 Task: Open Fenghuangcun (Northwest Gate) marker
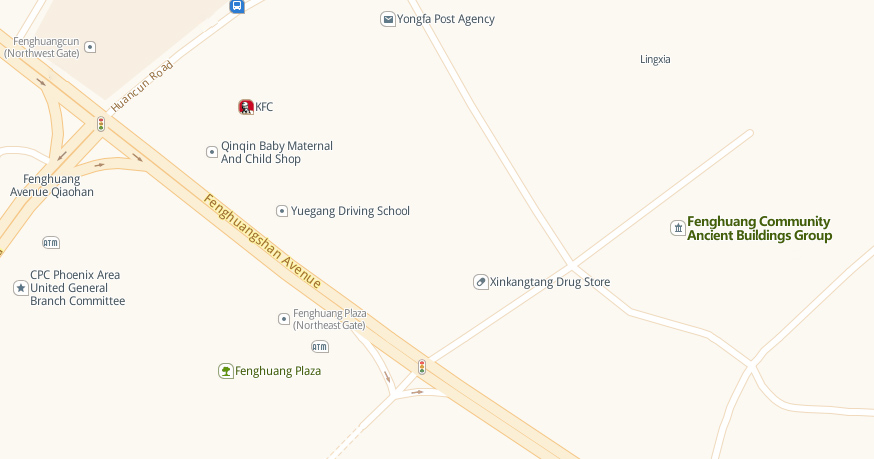pyautogui.click(x=90, y=47)
